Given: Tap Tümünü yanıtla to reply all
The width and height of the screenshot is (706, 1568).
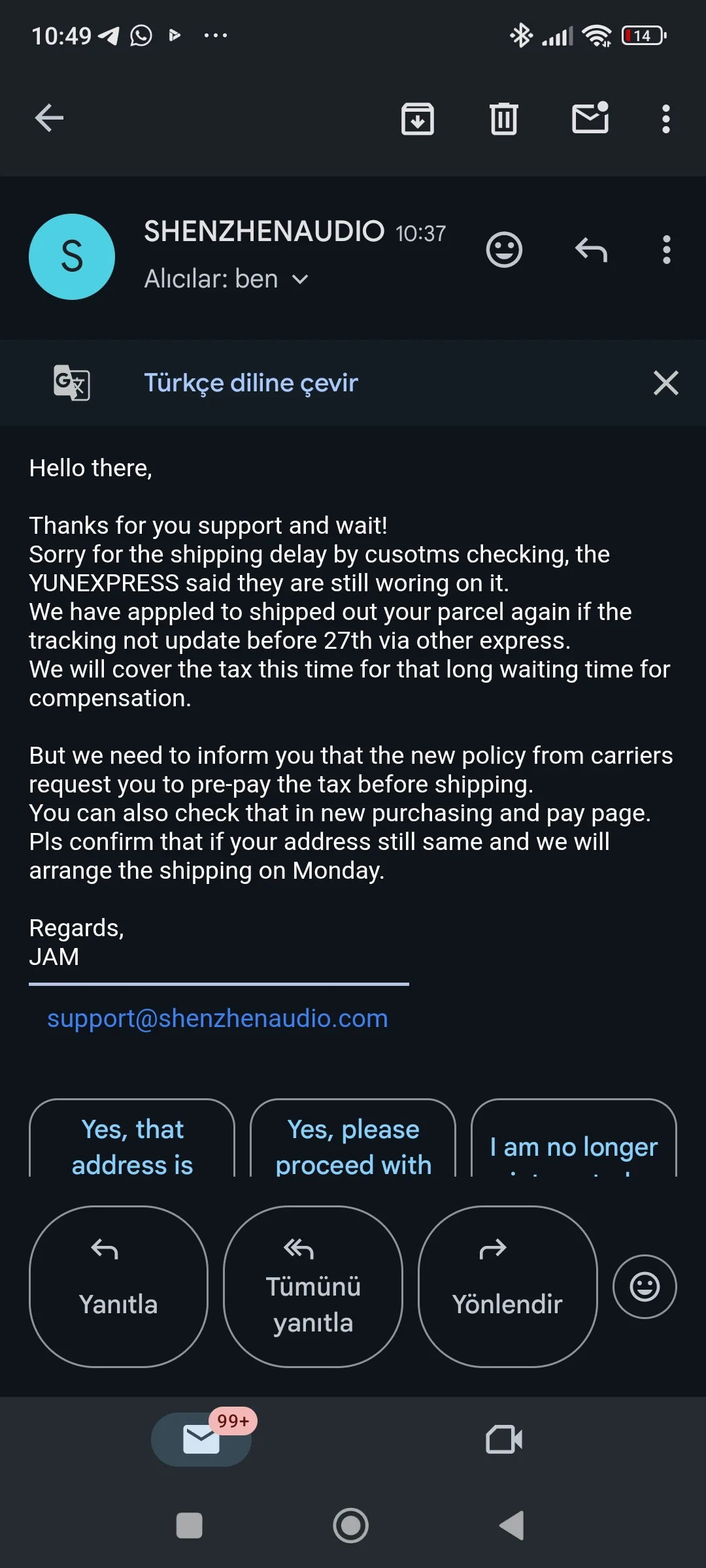Looking at the screenshot, I should click(313, 1286).
